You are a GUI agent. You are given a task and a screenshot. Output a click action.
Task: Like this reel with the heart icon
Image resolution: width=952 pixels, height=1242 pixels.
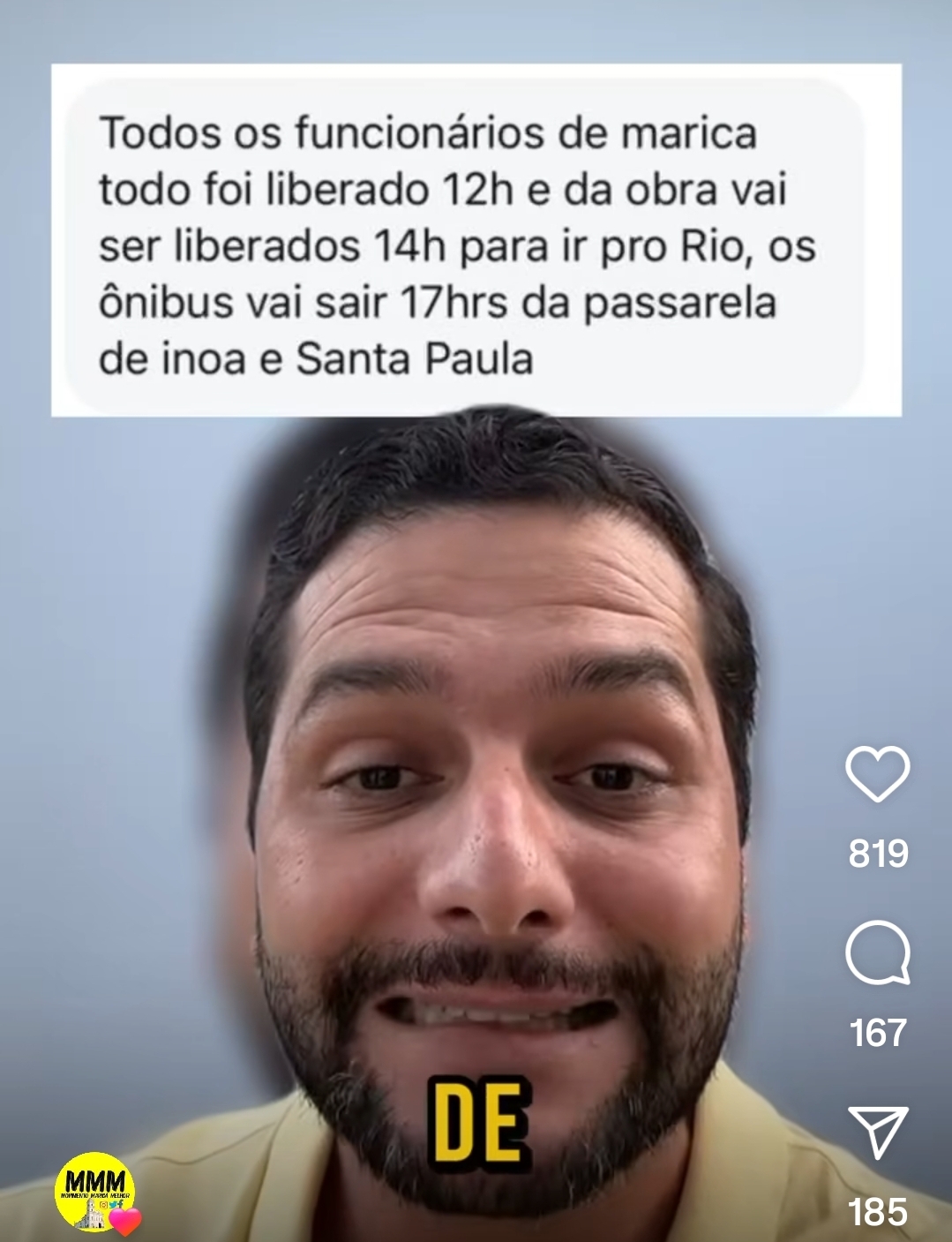tap(877, 773)
